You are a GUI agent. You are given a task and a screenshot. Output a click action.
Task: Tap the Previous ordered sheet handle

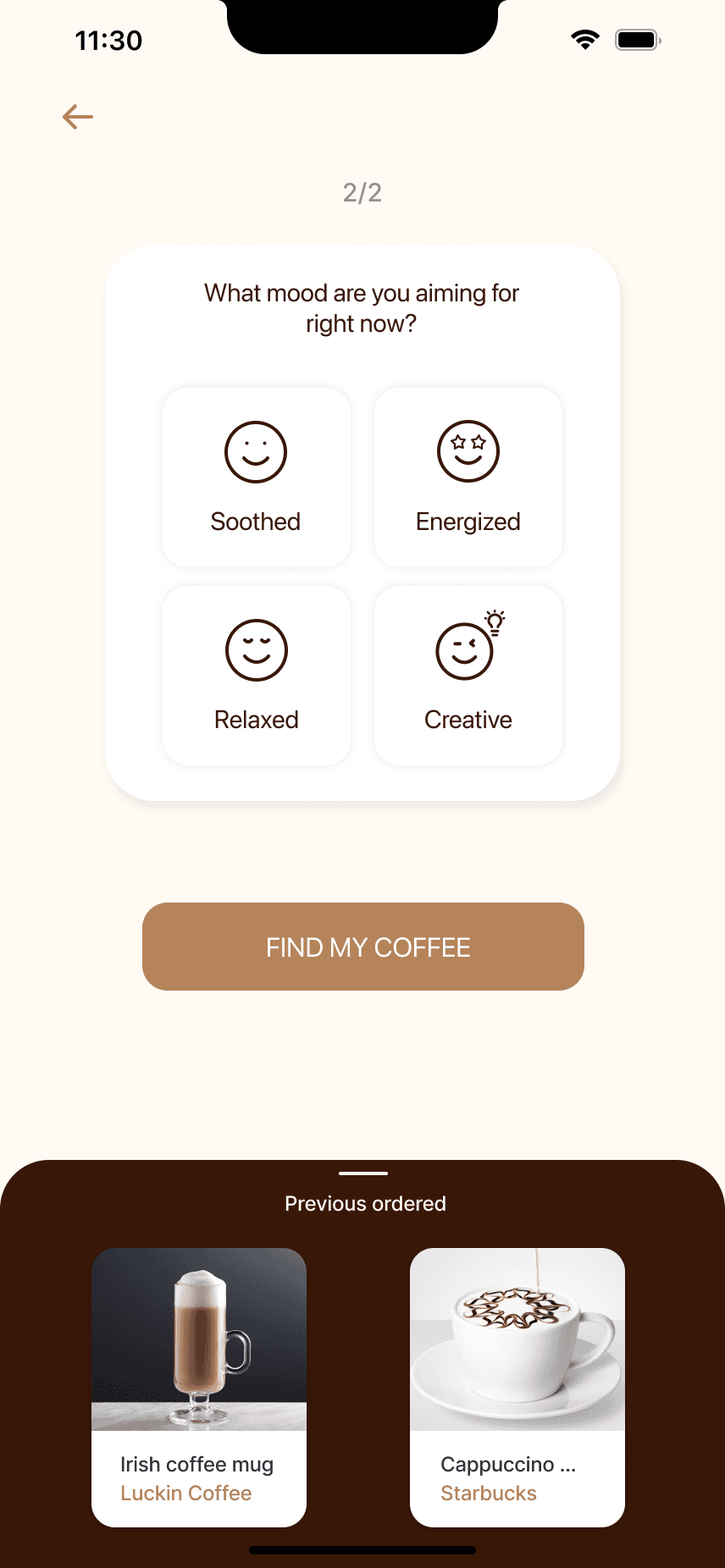pyautogui.click(x=363, y=1173)
